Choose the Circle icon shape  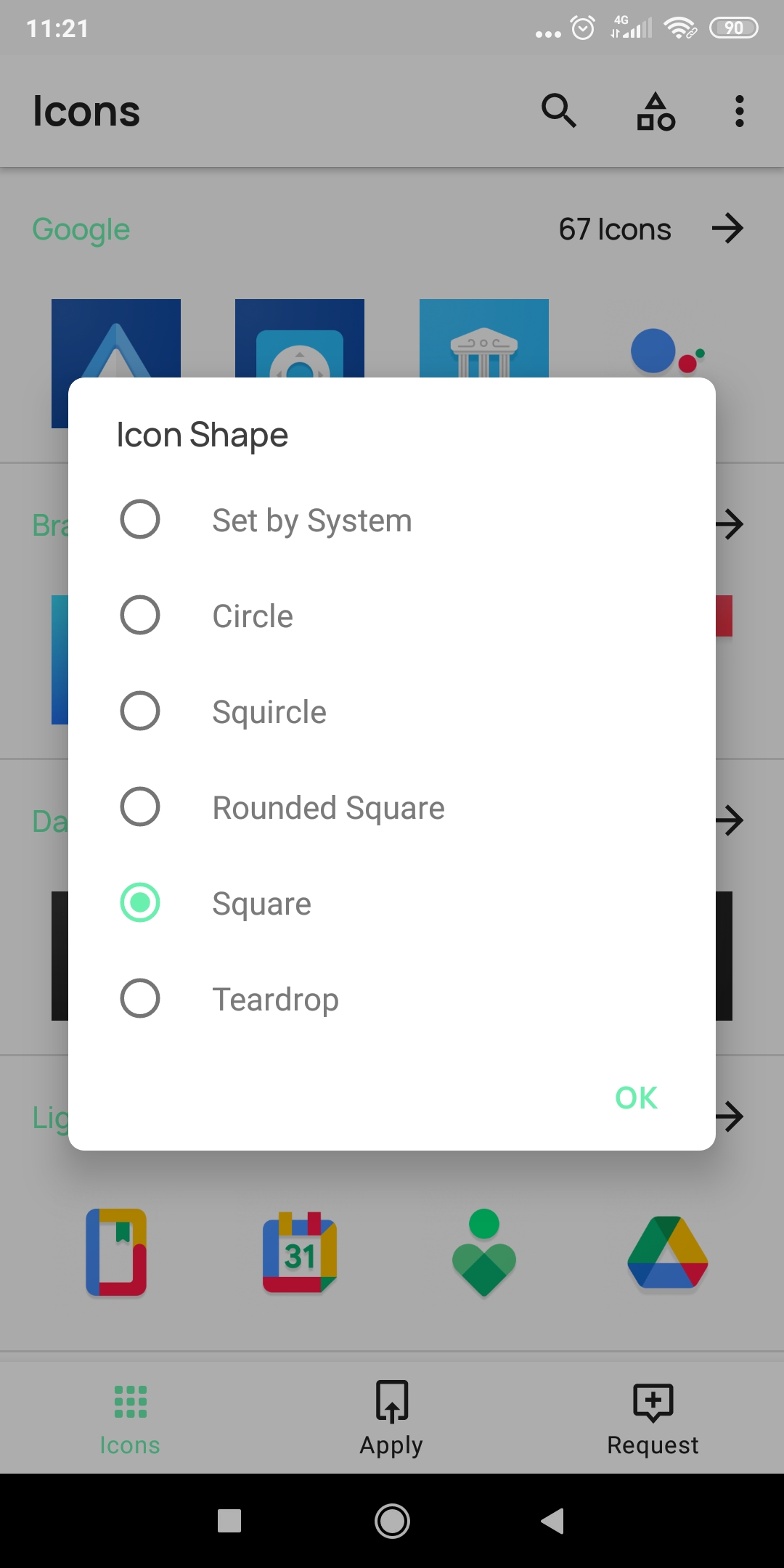point(392,616)
